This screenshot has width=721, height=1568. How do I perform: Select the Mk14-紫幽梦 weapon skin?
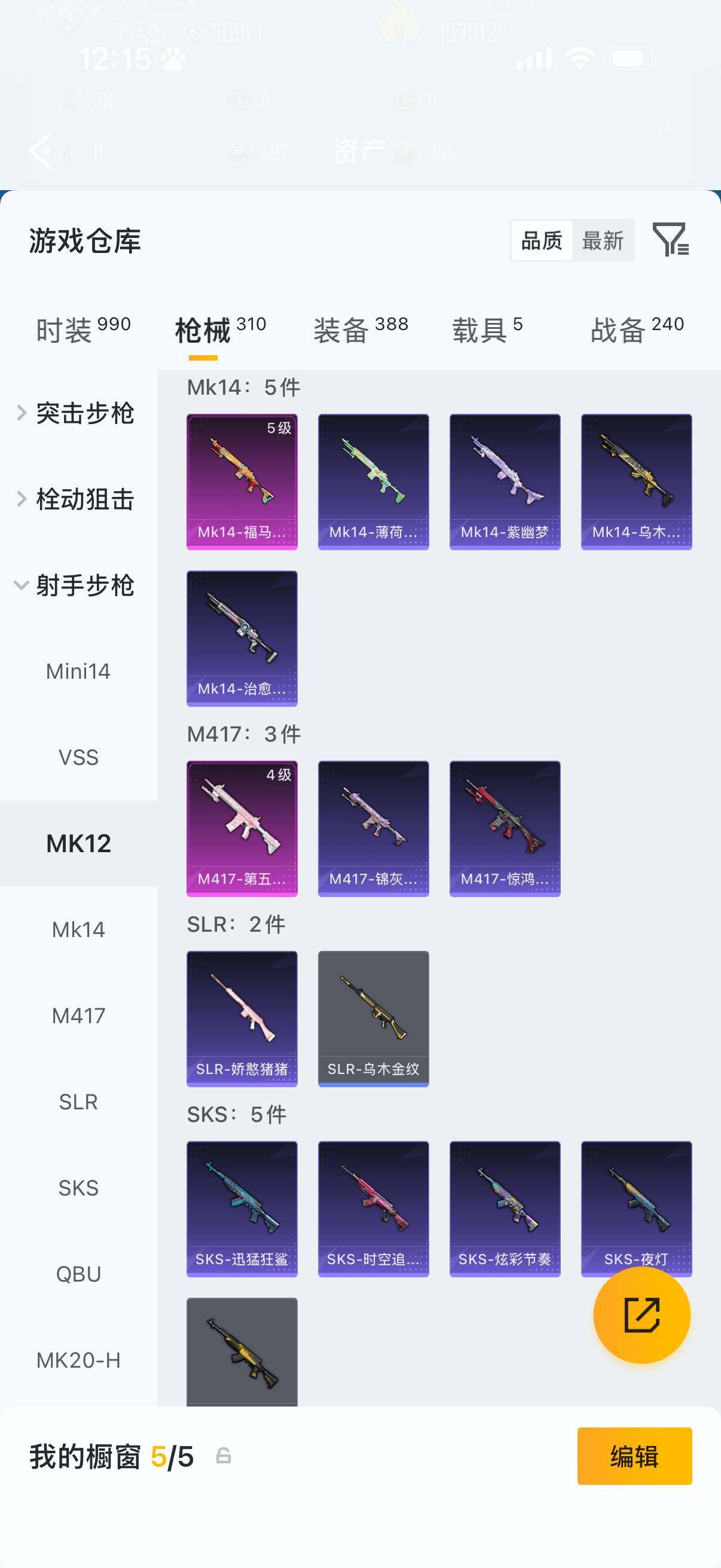coord(505,481)
